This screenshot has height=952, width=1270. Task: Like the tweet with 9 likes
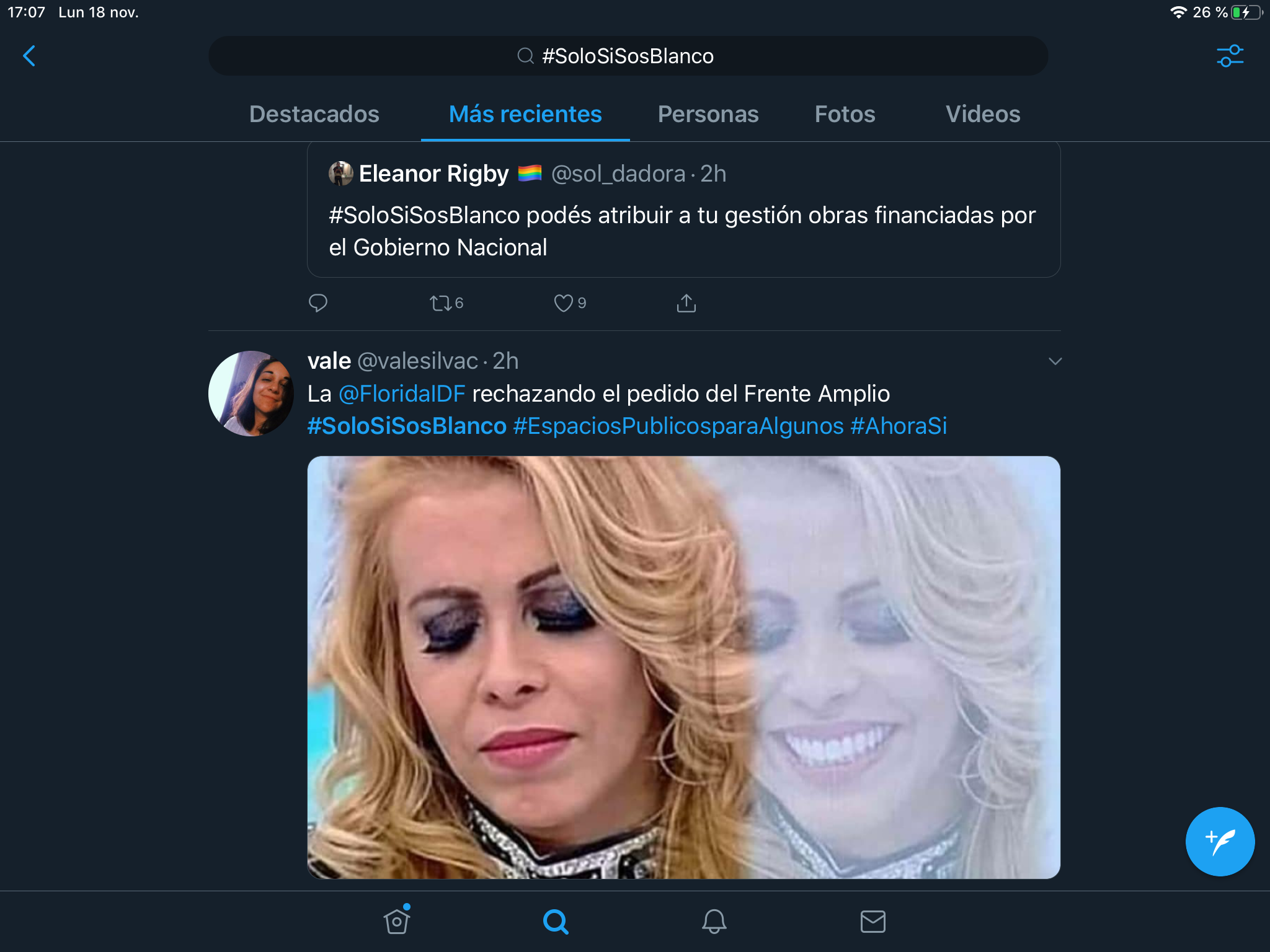coord(564,303)
